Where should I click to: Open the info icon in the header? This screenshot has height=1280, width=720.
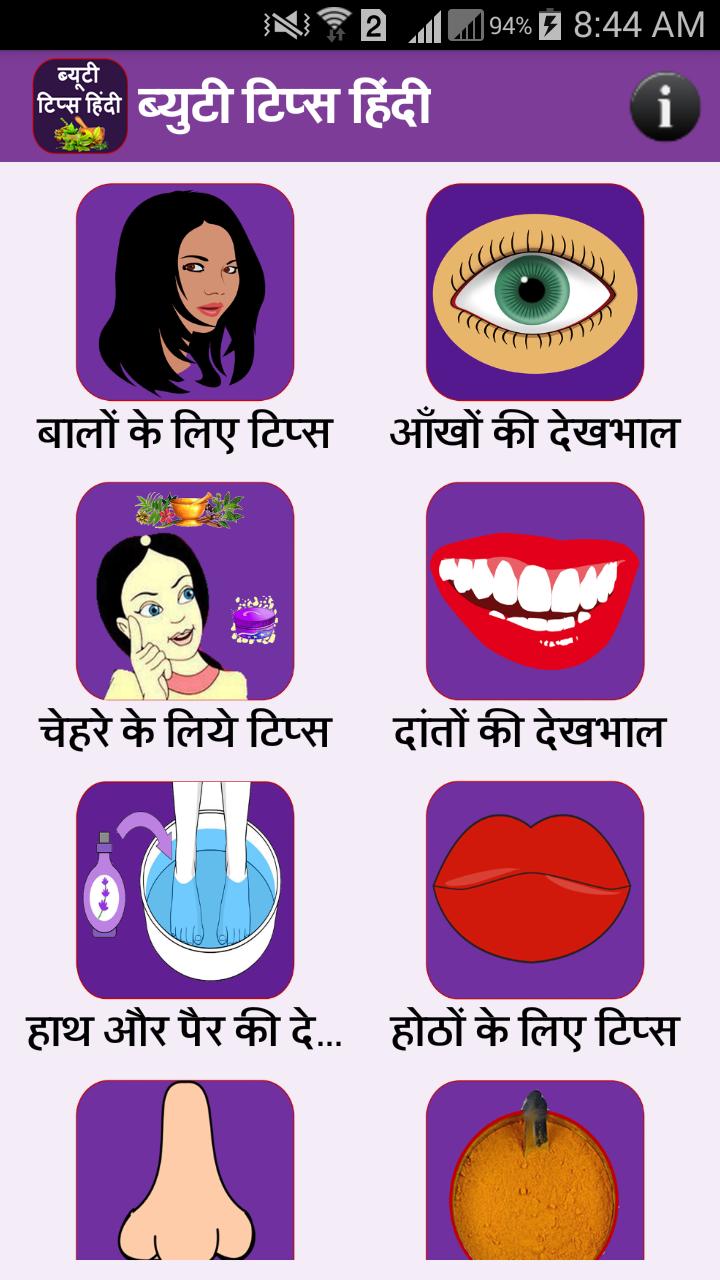coord(665,106)
